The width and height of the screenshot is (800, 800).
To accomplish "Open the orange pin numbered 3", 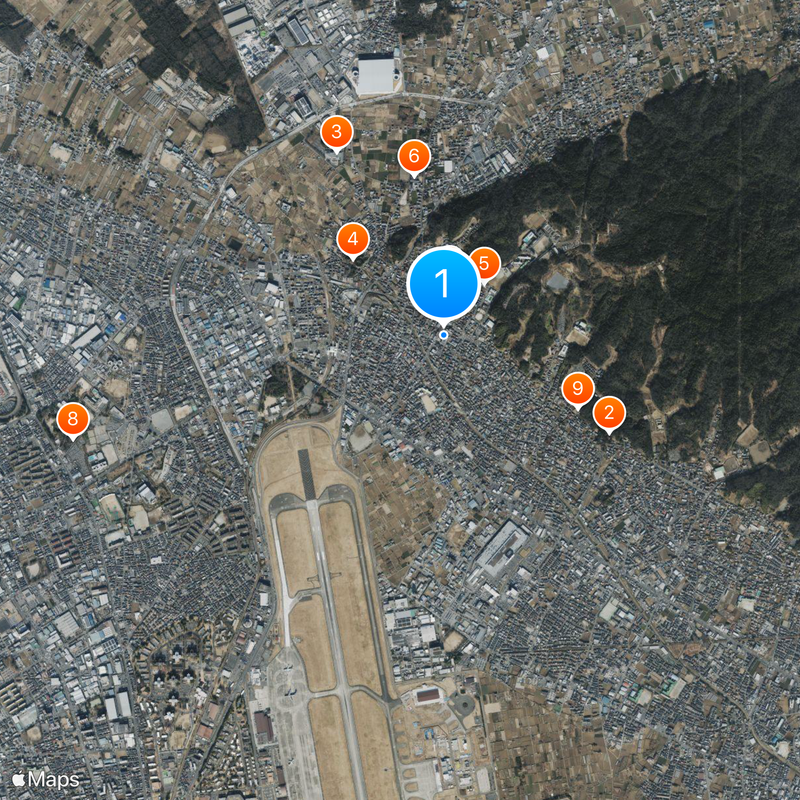I will click(x=336, y=132).
